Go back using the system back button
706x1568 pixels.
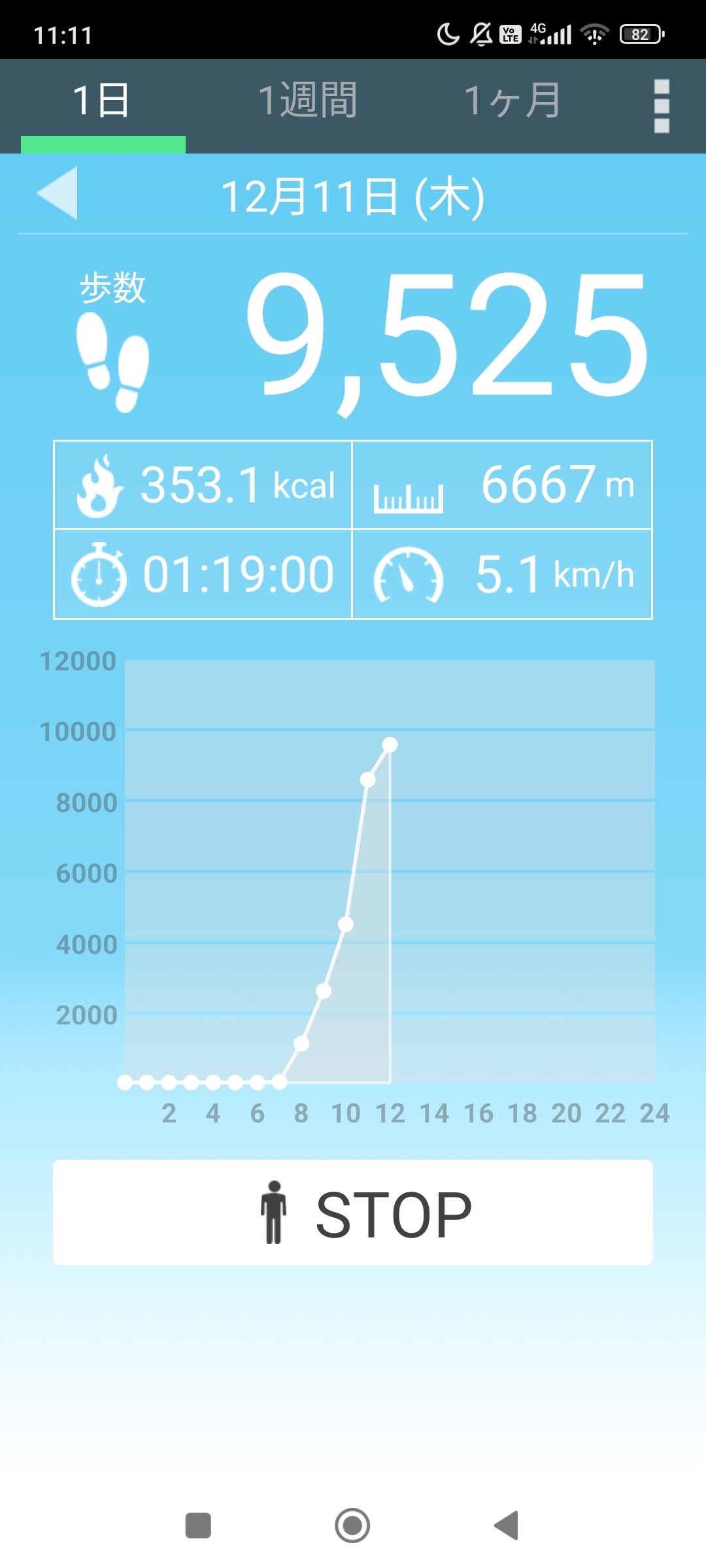[507, 1526]
